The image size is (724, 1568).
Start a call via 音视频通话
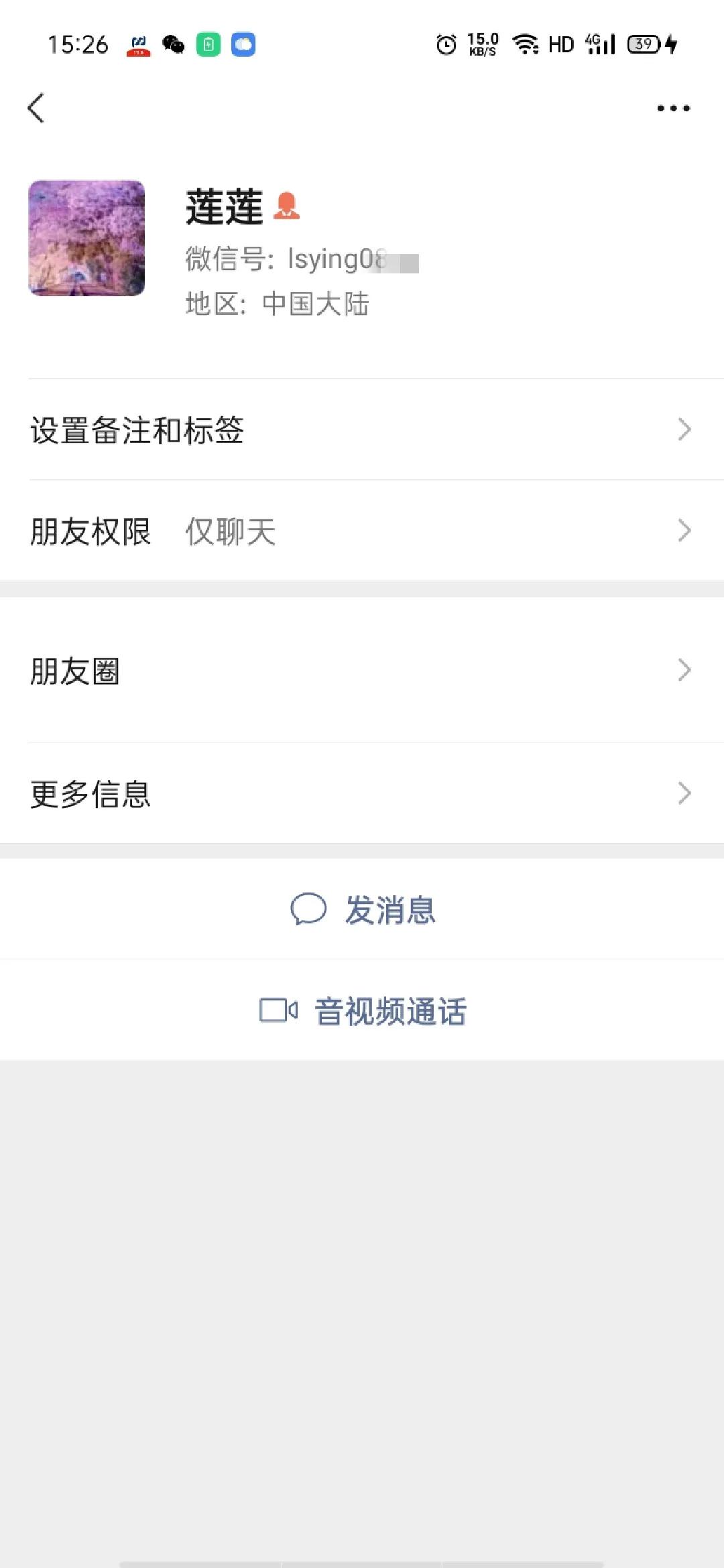[x=391, y=1012]
